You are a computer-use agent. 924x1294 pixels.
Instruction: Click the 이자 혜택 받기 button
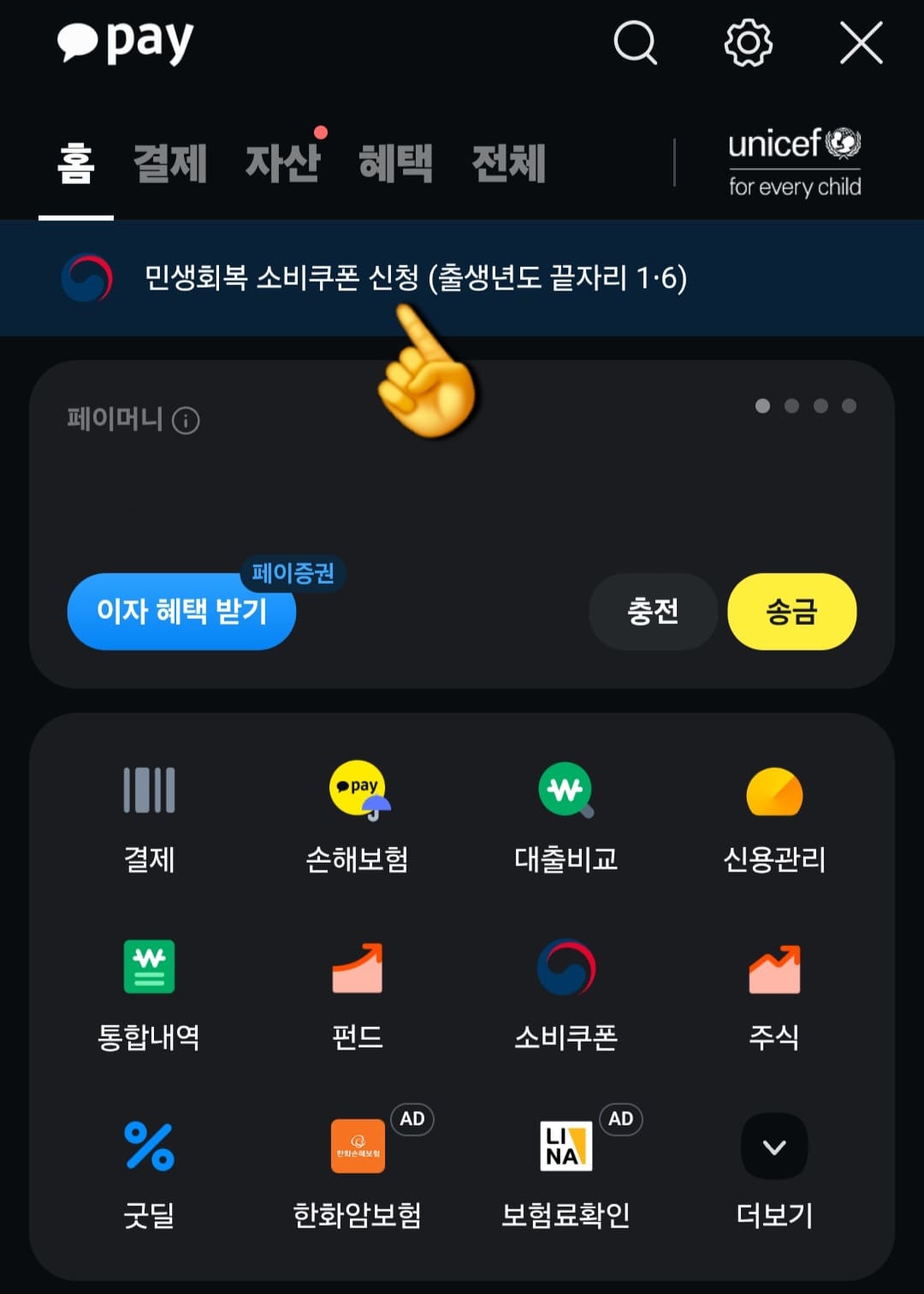tap(181, 612)
